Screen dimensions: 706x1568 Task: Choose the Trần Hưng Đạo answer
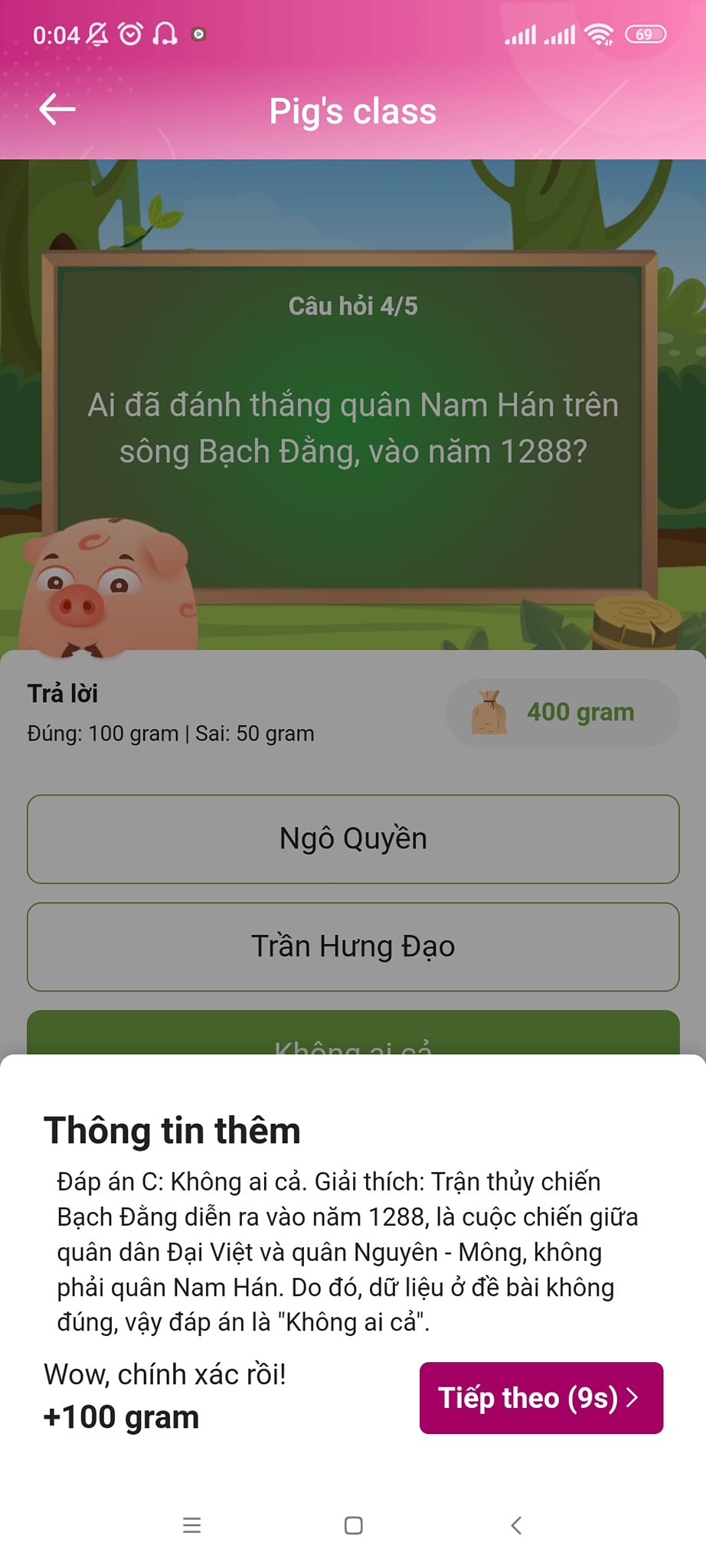pos(353,946)
